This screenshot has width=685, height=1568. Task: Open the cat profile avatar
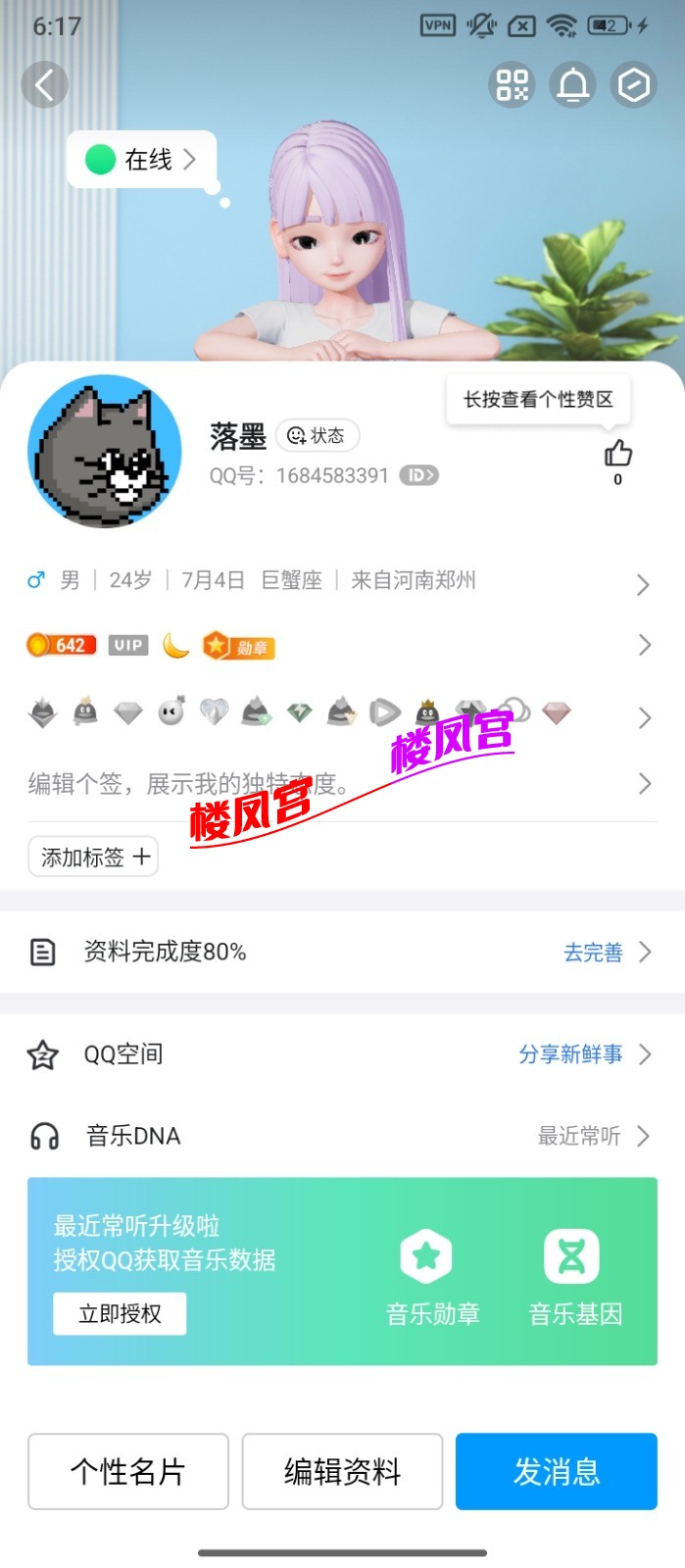coord(105,452)
